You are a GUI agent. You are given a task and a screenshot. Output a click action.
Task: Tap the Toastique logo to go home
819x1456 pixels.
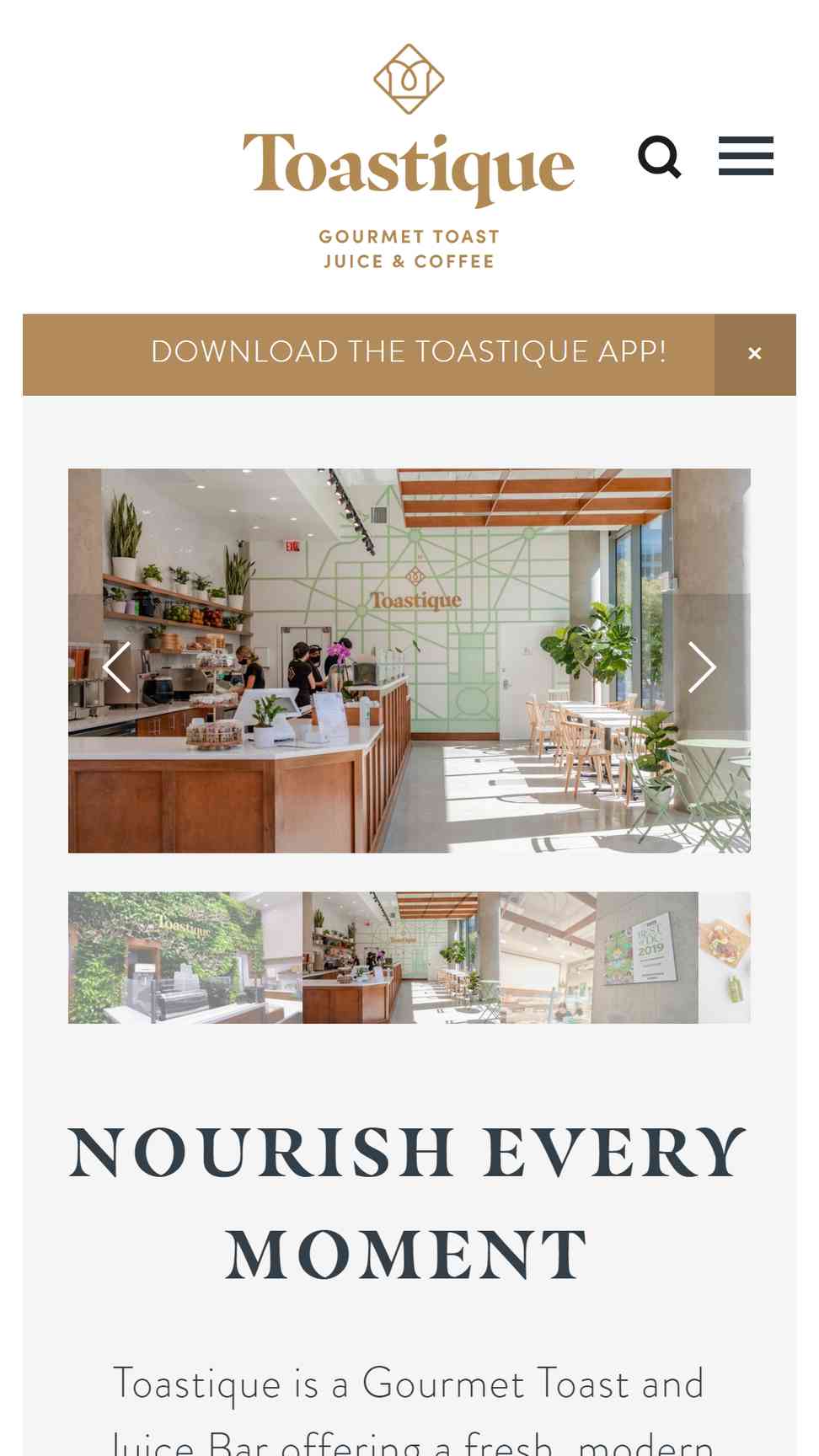(409, 157)
